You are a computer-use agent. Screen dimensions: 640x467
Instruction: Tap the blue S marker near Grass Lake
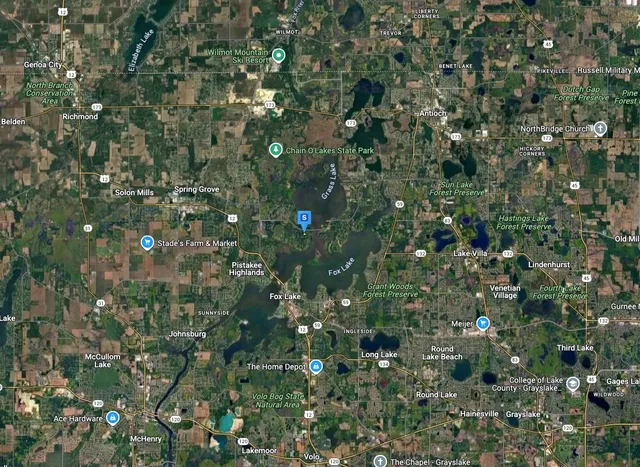[304, 218]
